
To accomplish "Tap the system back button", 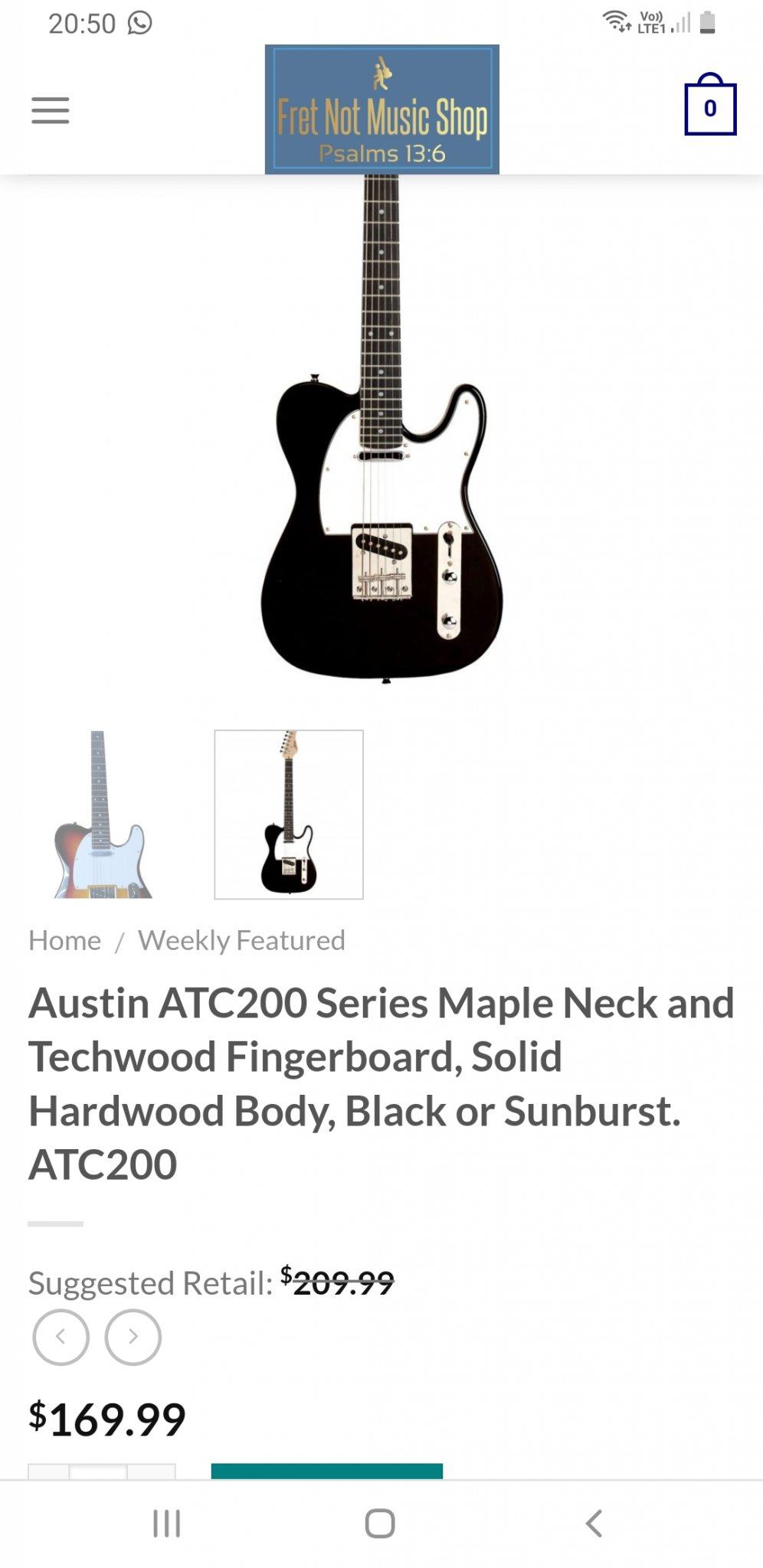I will [594, 1523].
